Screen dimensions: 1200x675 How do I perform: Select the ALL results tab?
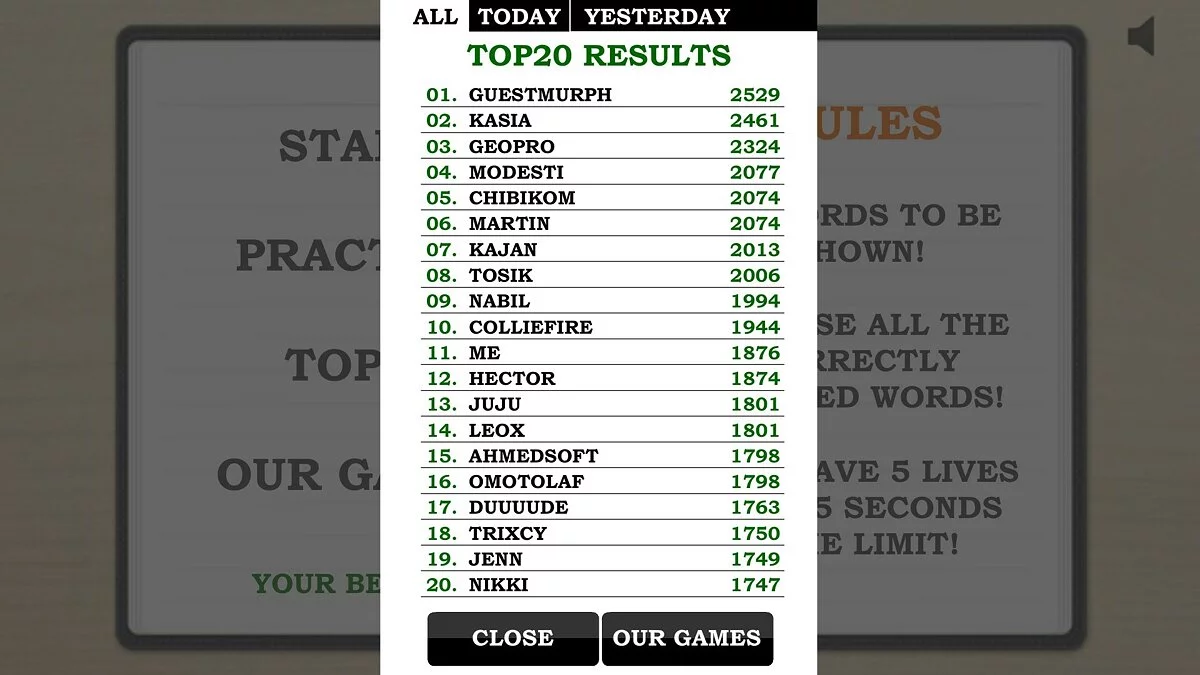(435, 17)
